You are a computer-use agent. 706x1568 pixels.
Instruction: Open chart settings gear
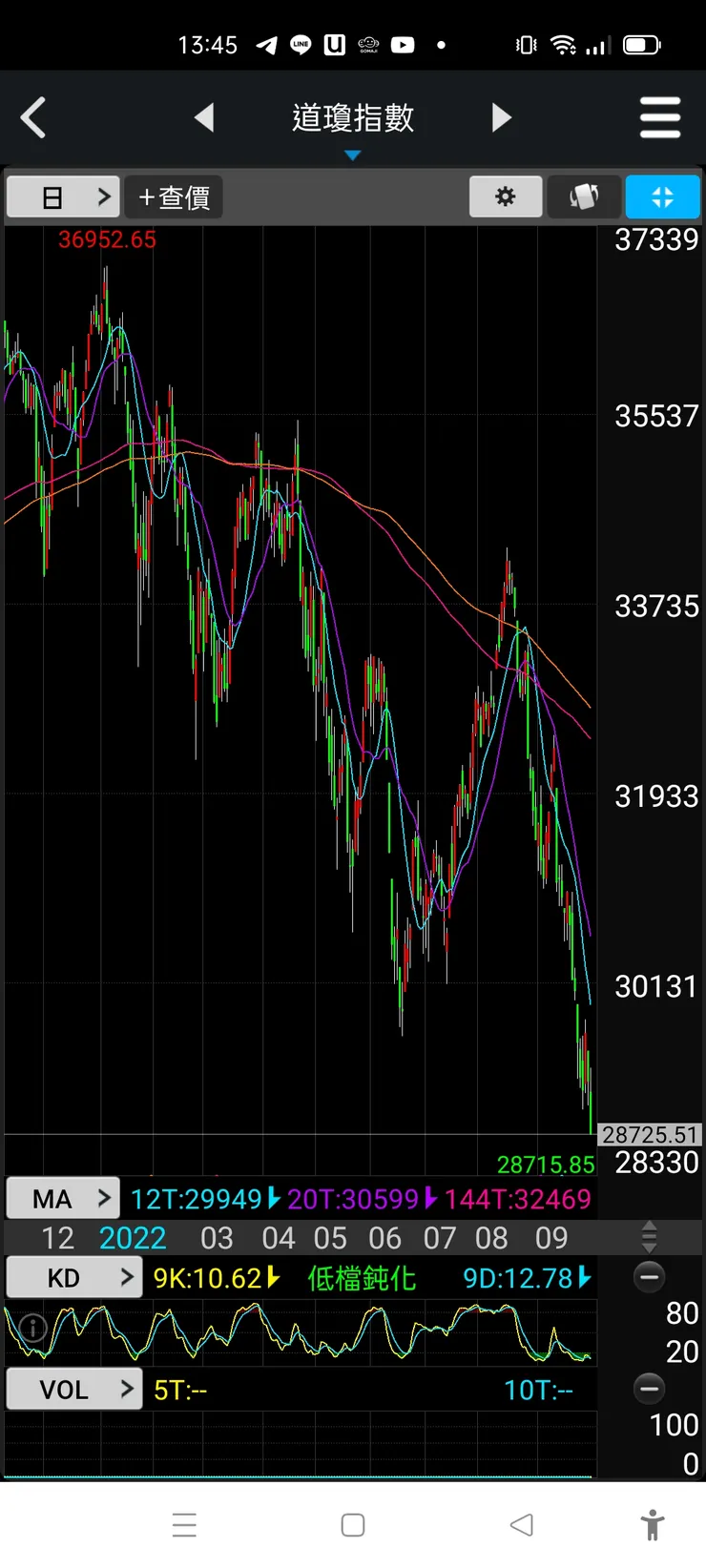pos(506,196)
